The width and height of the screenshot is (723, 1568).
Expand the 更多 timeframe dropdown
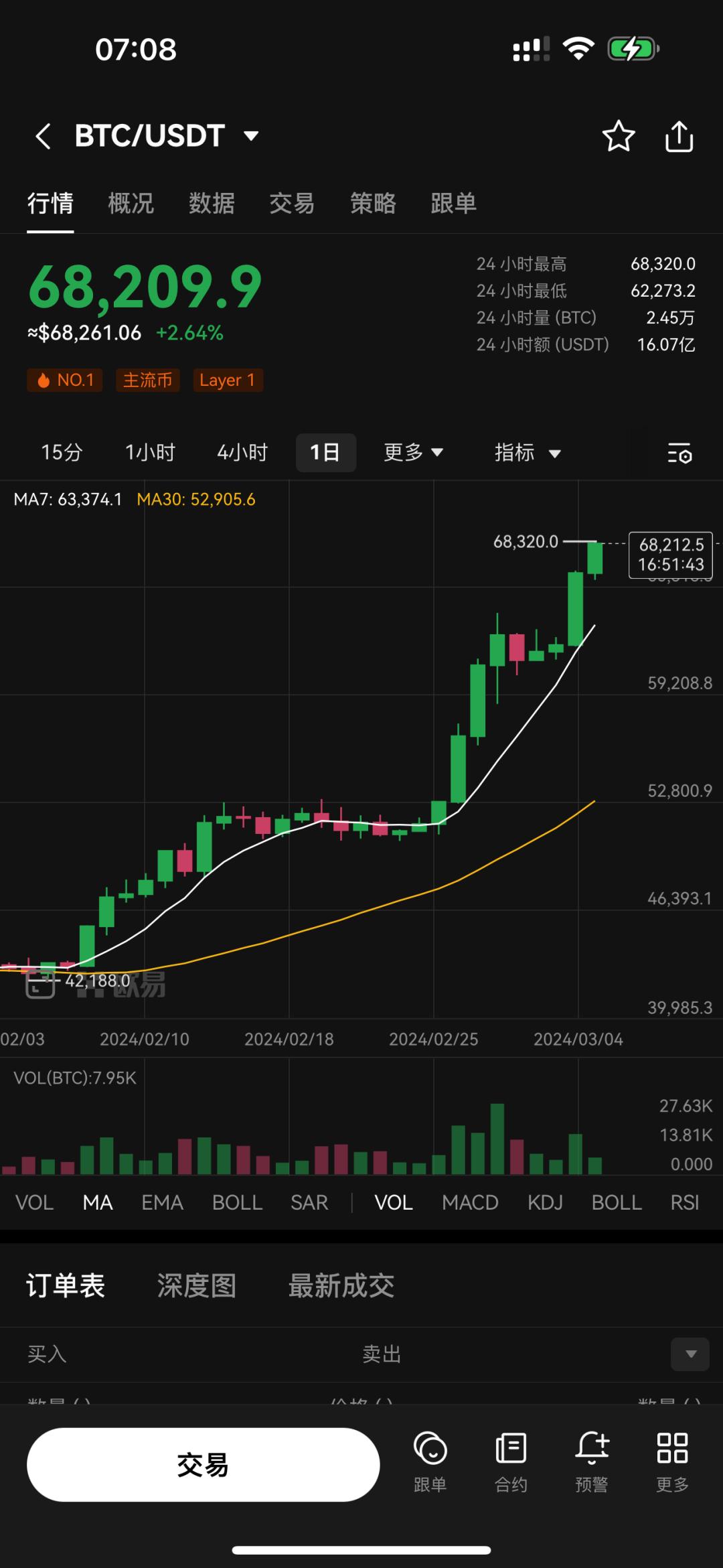(x=412, y=453)
